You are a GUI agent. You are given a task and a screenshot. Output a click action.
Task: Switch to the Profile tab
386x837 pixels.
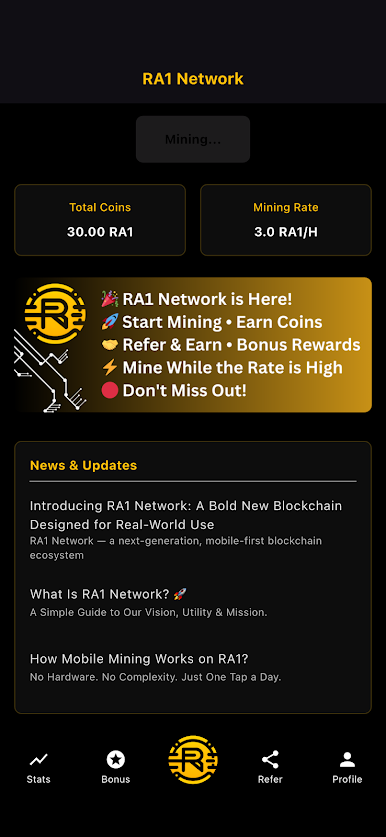pos(347,768)
